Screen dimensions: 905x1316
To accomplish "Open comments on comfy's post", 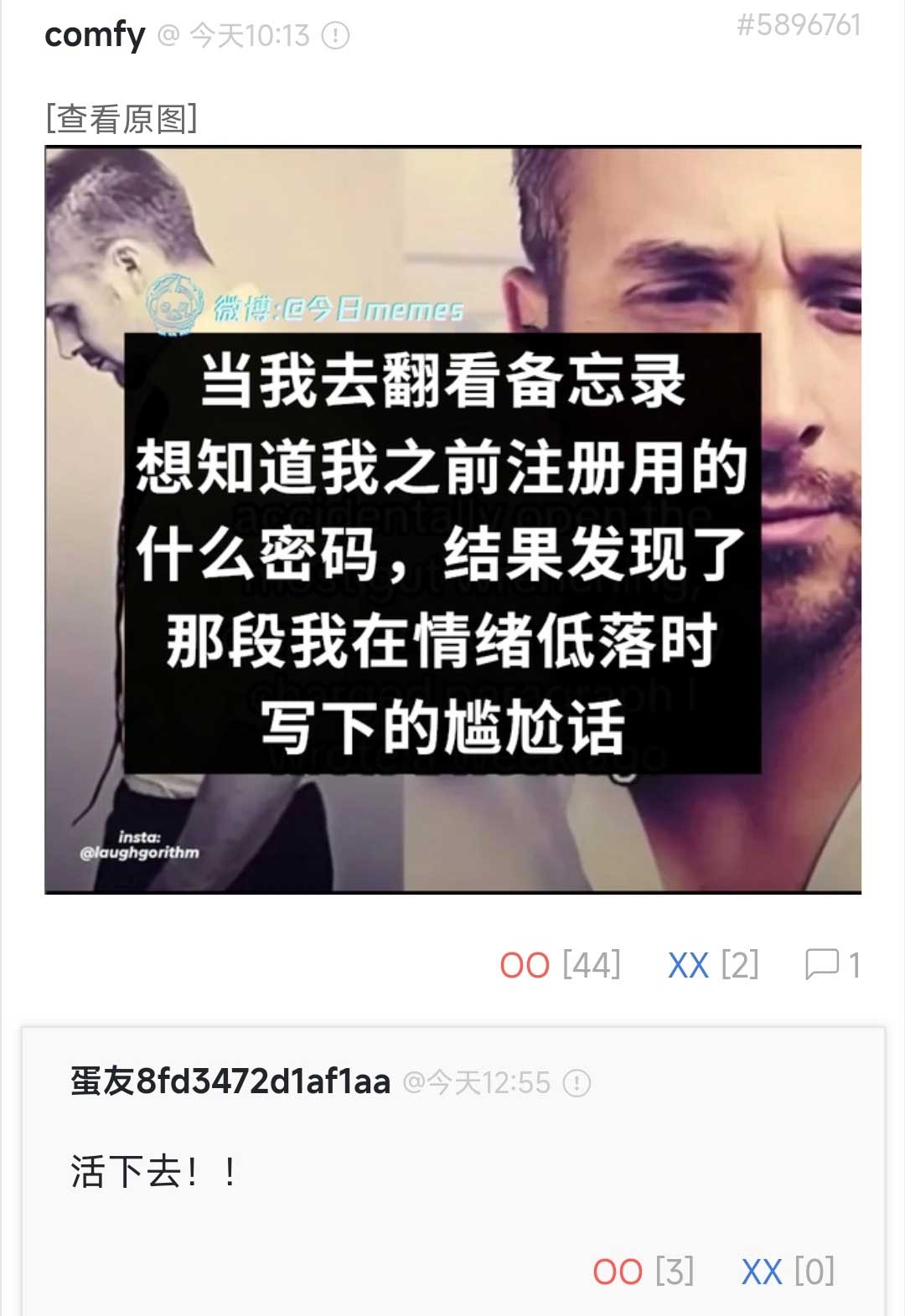I will point(831,965).
